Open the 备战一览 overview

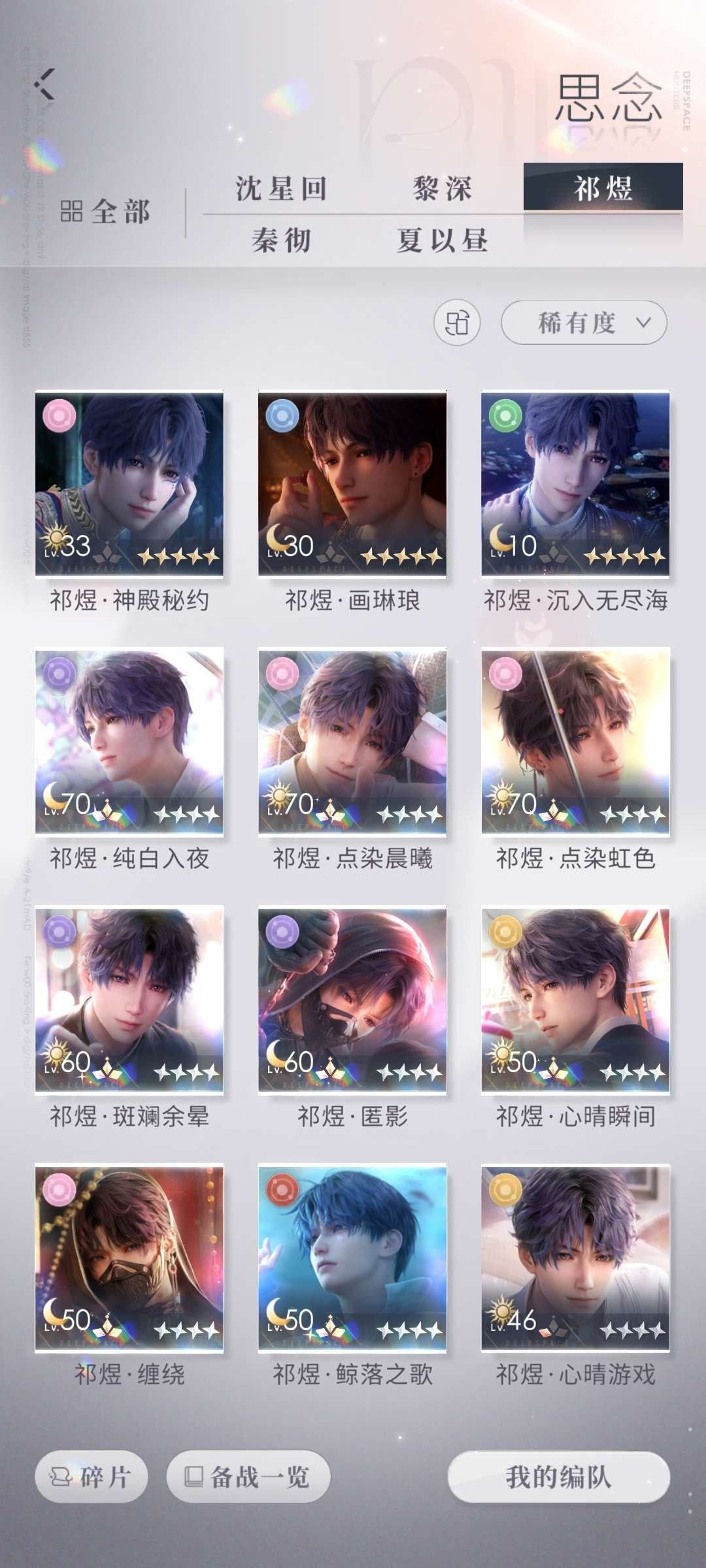(248, 1477)
